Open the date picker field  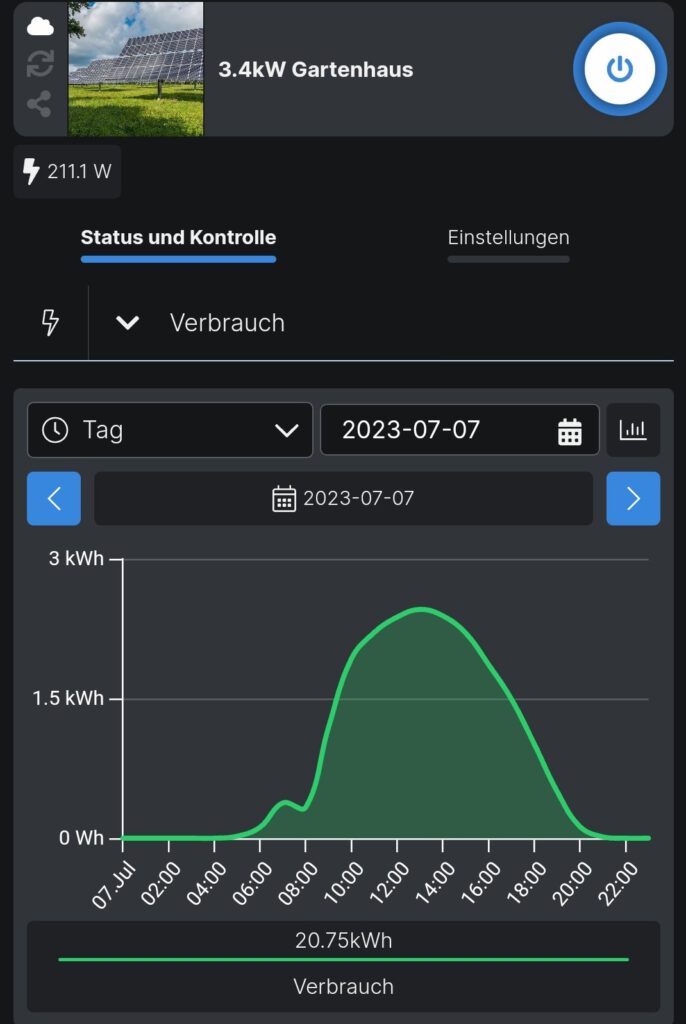point(460,430)
